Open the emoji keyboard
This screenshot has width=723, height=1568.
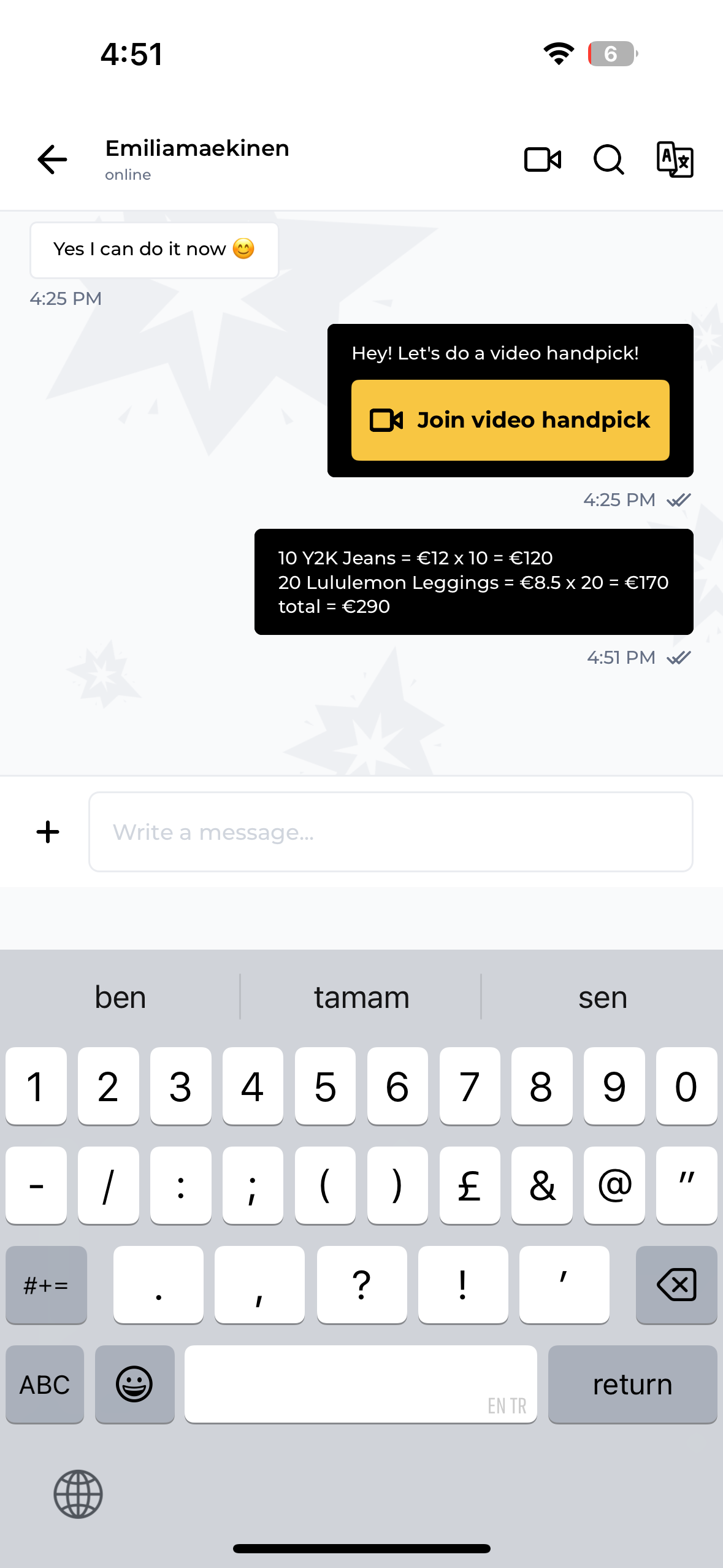click(134, 1384)
